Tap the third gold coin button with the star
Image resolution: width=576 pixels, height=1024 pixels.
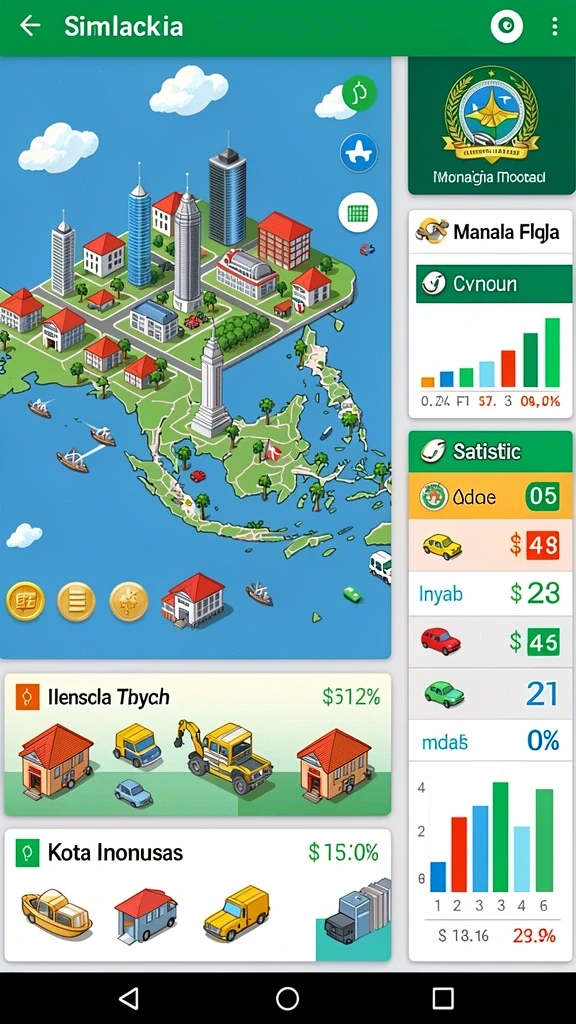coord(129,601)
